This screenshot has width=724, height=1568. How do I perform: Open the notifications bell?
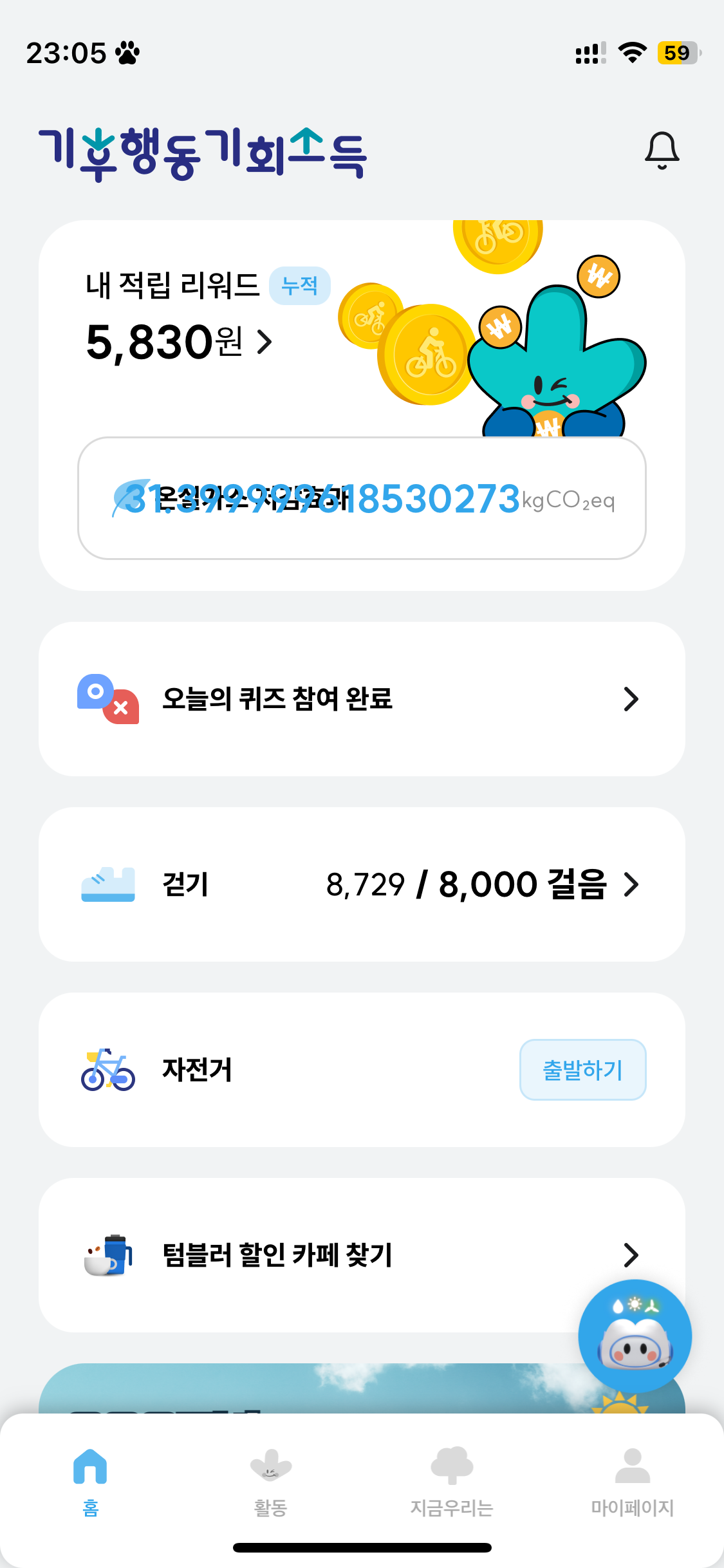pos(662,151)
